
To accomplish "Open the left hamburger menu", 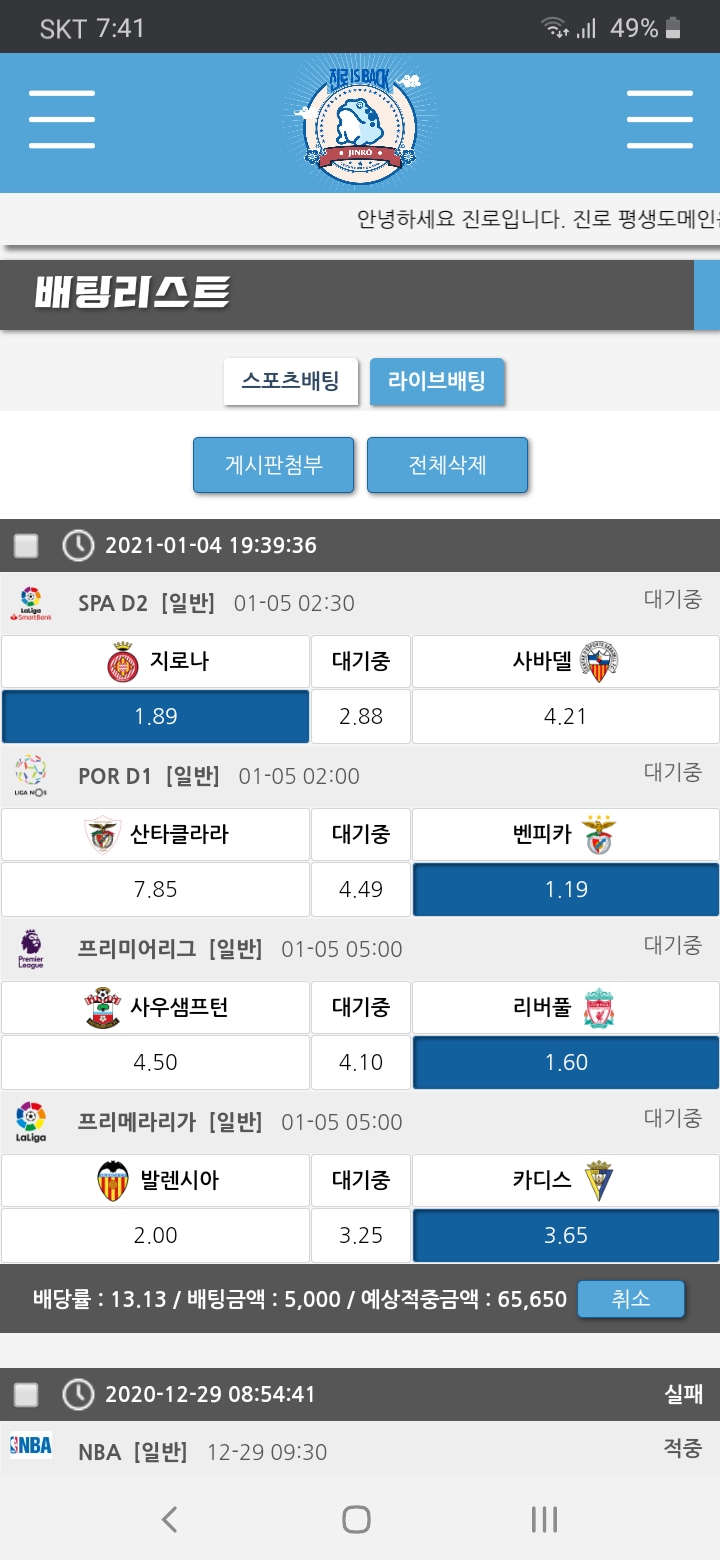I will [x=62, y=120].
